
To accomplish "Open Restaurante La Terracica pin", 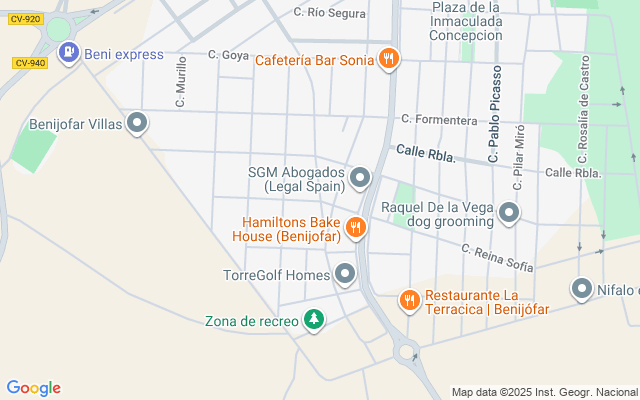I will tap(409, 302).
